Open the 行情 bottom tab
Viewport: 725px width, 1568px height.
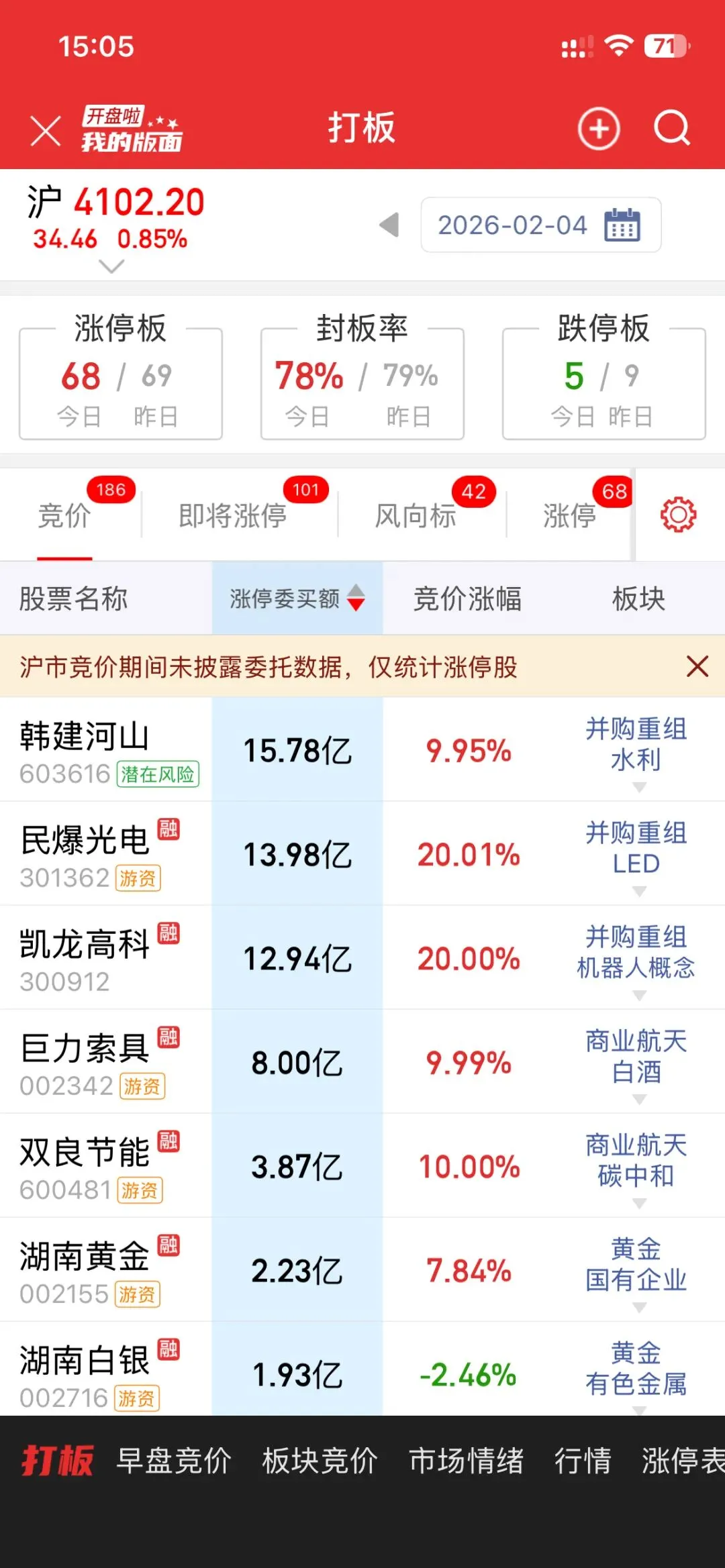coord(583,1461)
